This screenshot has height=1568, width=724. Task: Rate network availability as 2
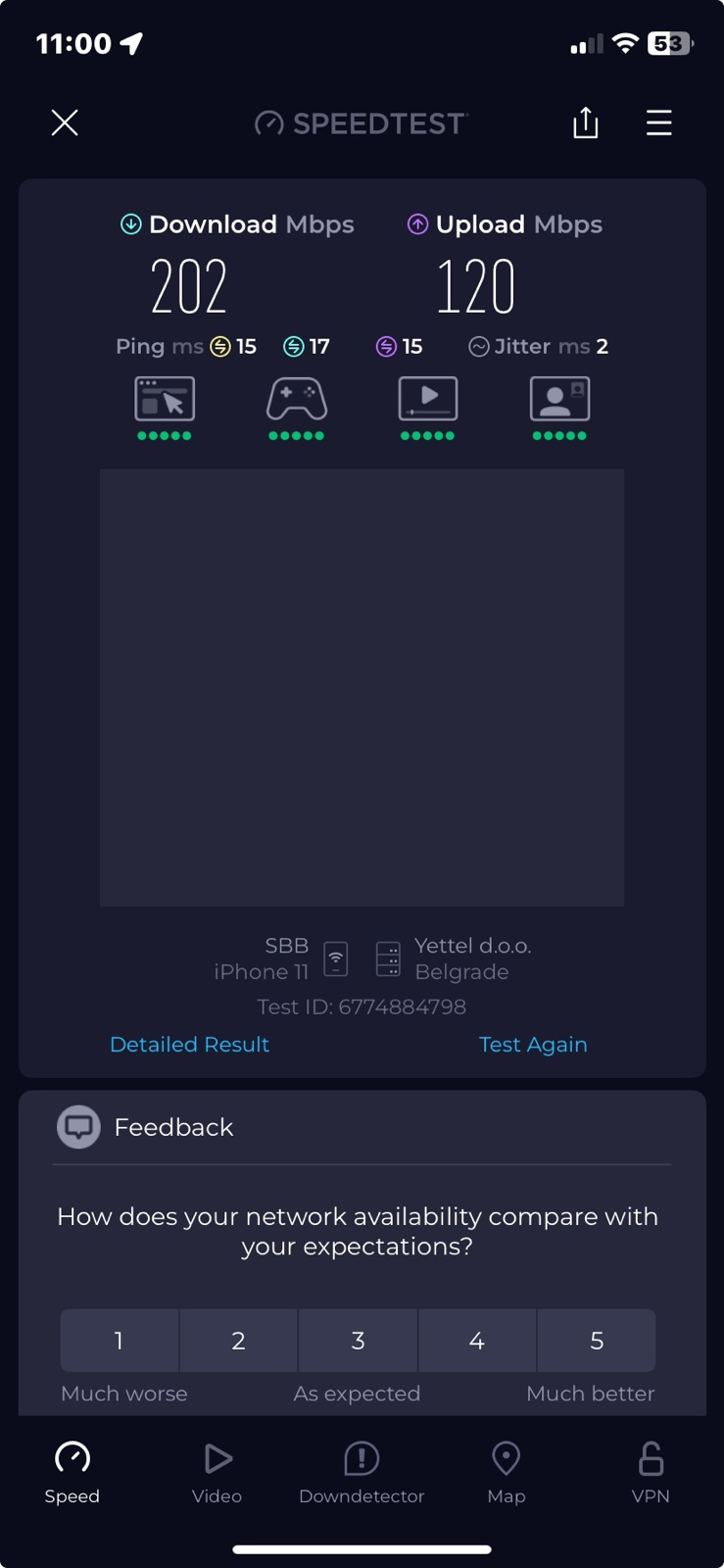click(238, 1340)
